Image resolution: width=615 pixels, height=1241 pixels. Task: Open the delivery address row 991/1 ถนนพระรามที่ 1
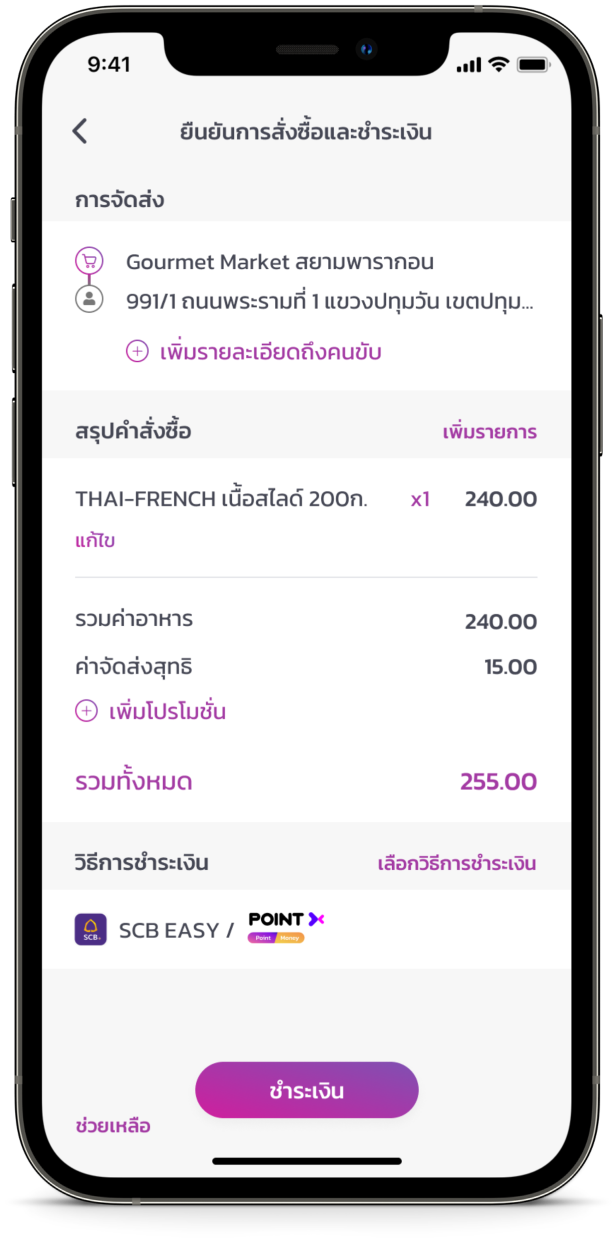(328, 300)
